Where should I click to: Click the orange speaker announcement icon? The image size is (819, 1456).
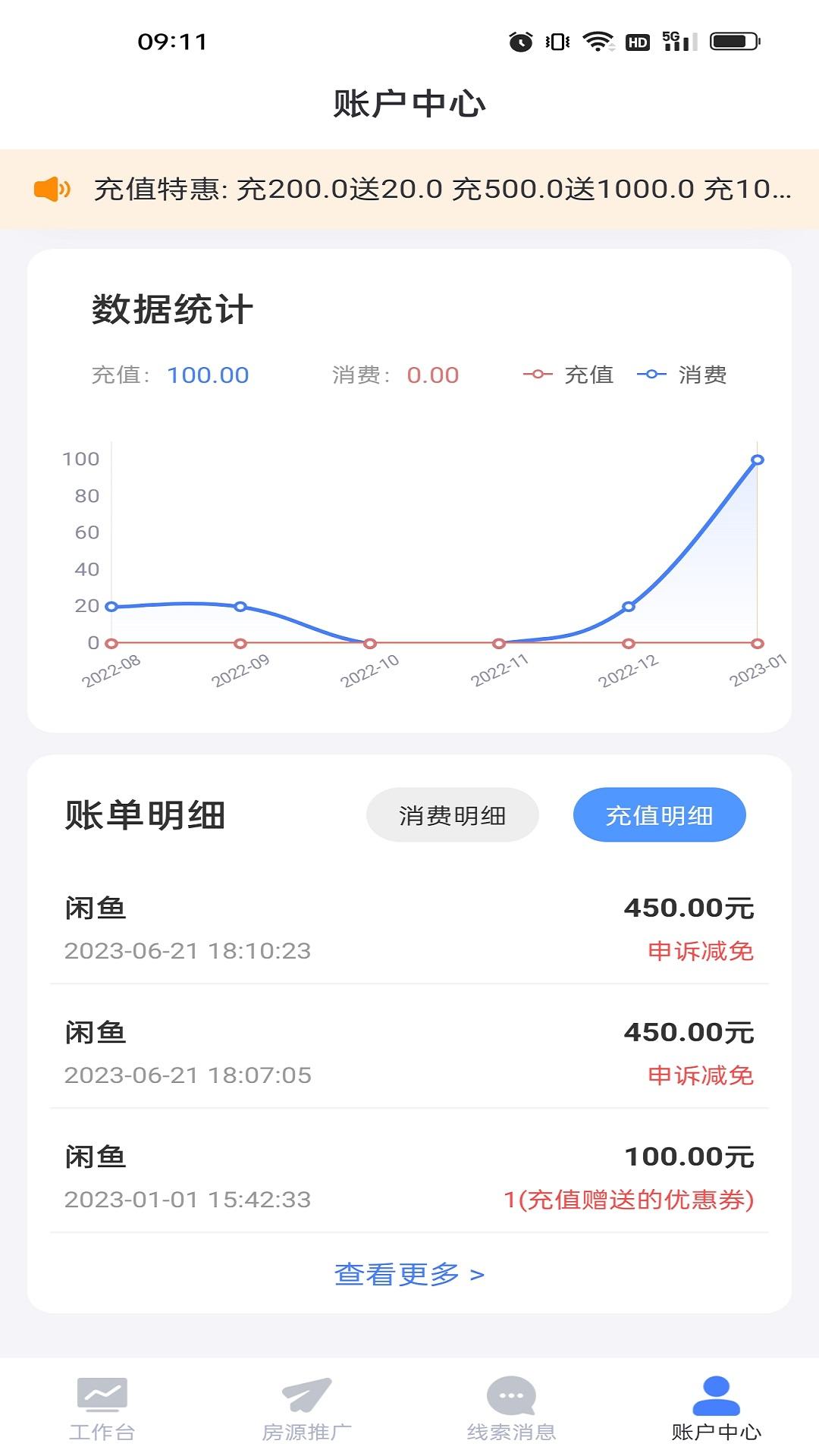pyautogui.click(x=53, y=190)
